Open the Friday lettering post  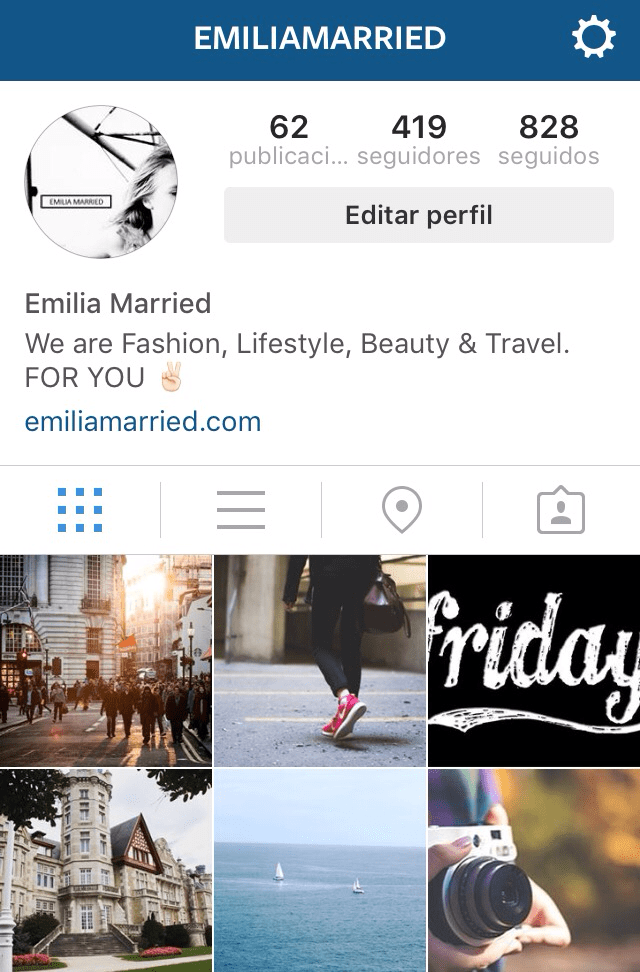coord(534,660)
